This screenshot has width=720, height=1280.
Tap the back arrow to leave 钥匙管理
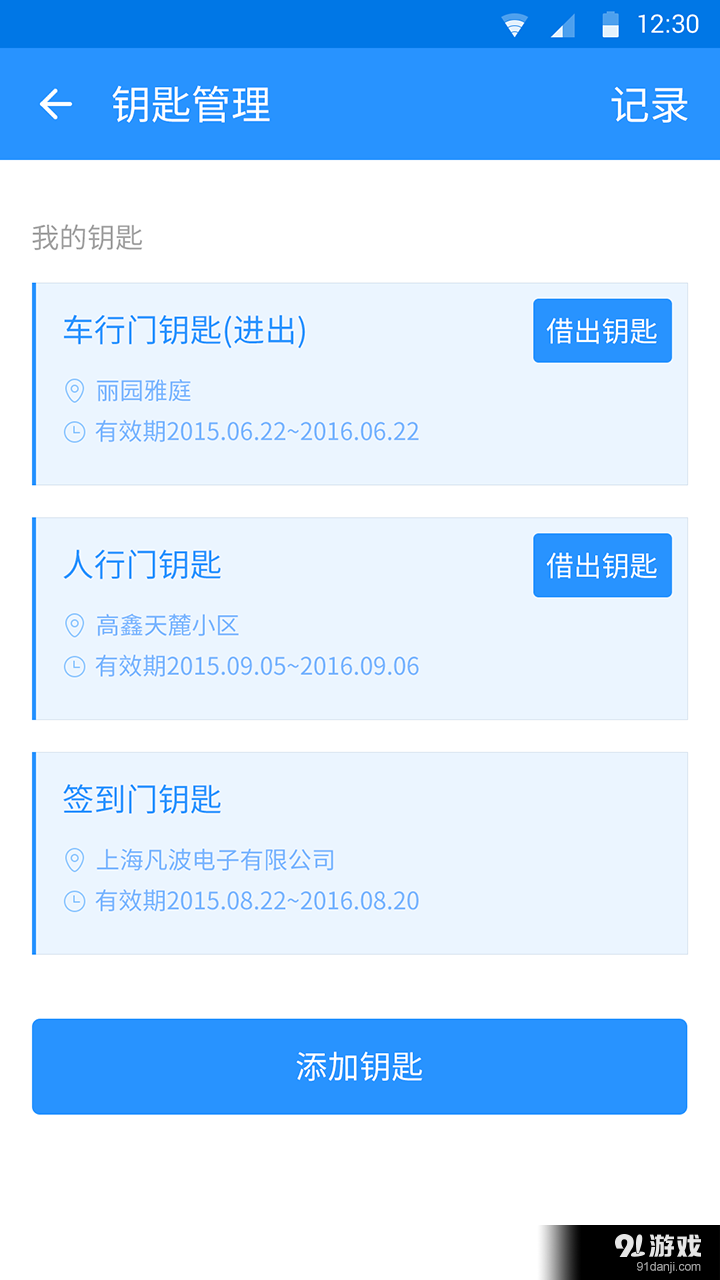click(x=55, y=104)
